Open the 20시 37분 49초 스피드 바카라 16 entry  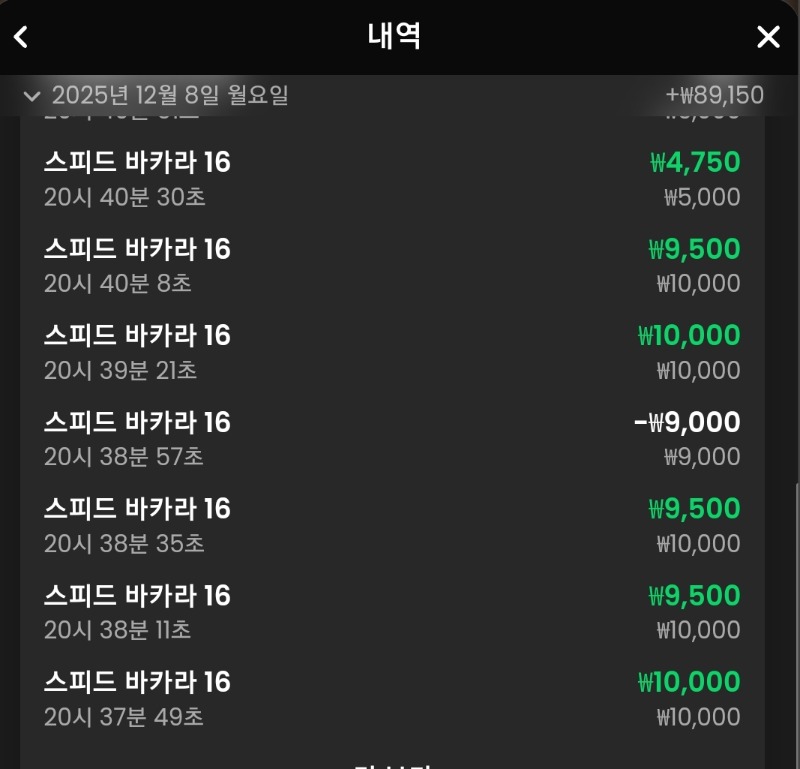pos(392,699)
